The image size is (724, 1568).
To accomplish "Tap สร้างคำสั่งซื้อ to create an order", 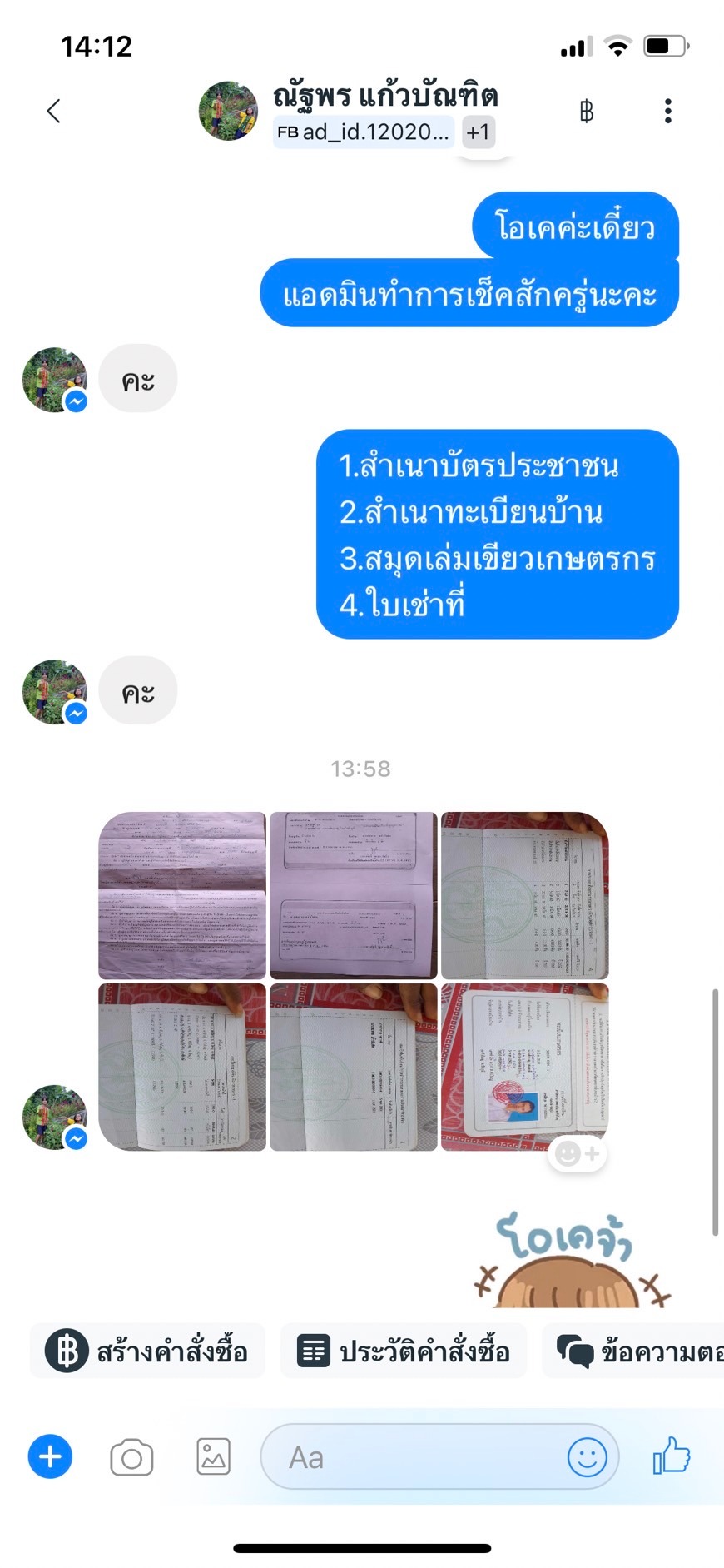I will (147, 1351).
